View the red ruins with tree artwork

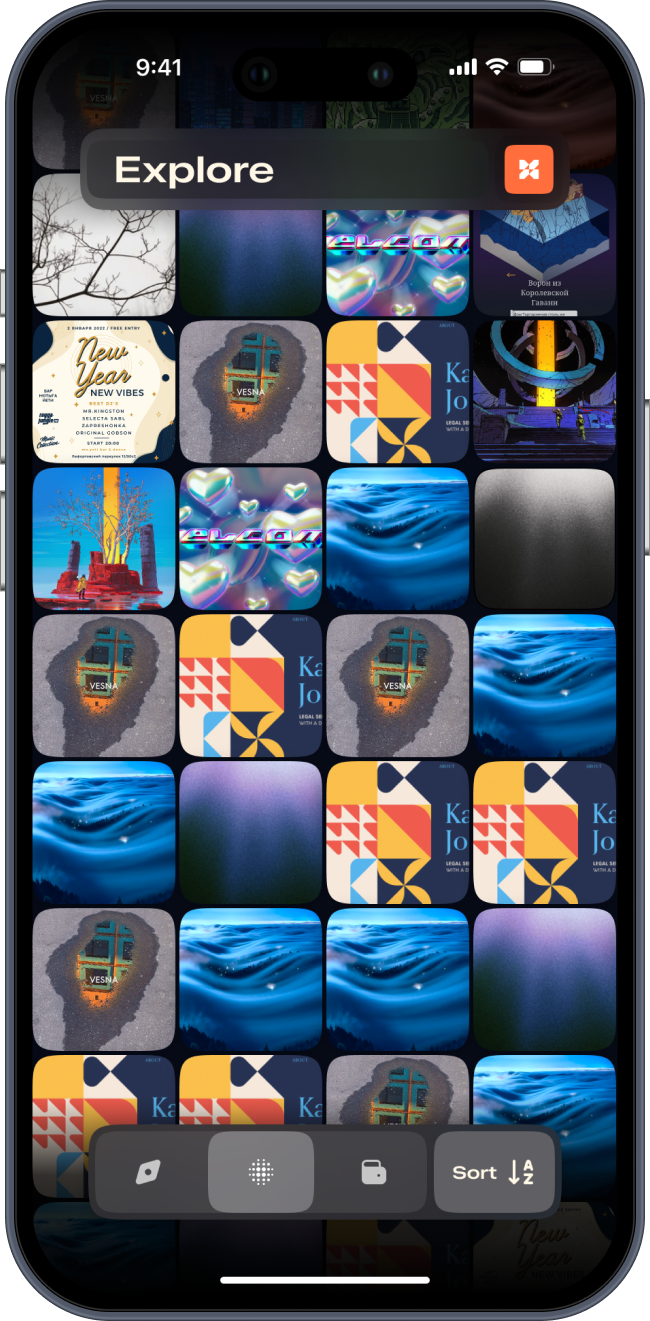[104, 538]
